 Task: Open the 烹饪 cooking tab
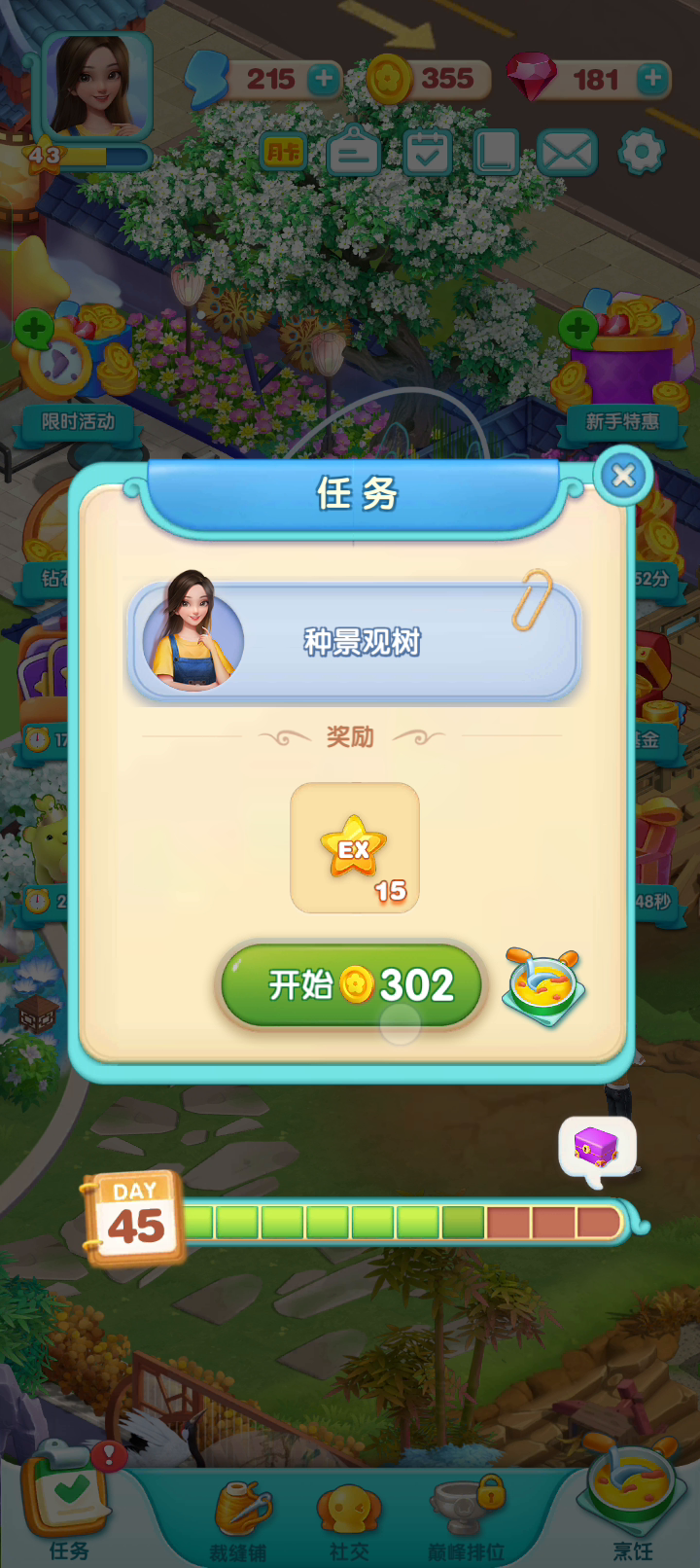click(631, 1505)
